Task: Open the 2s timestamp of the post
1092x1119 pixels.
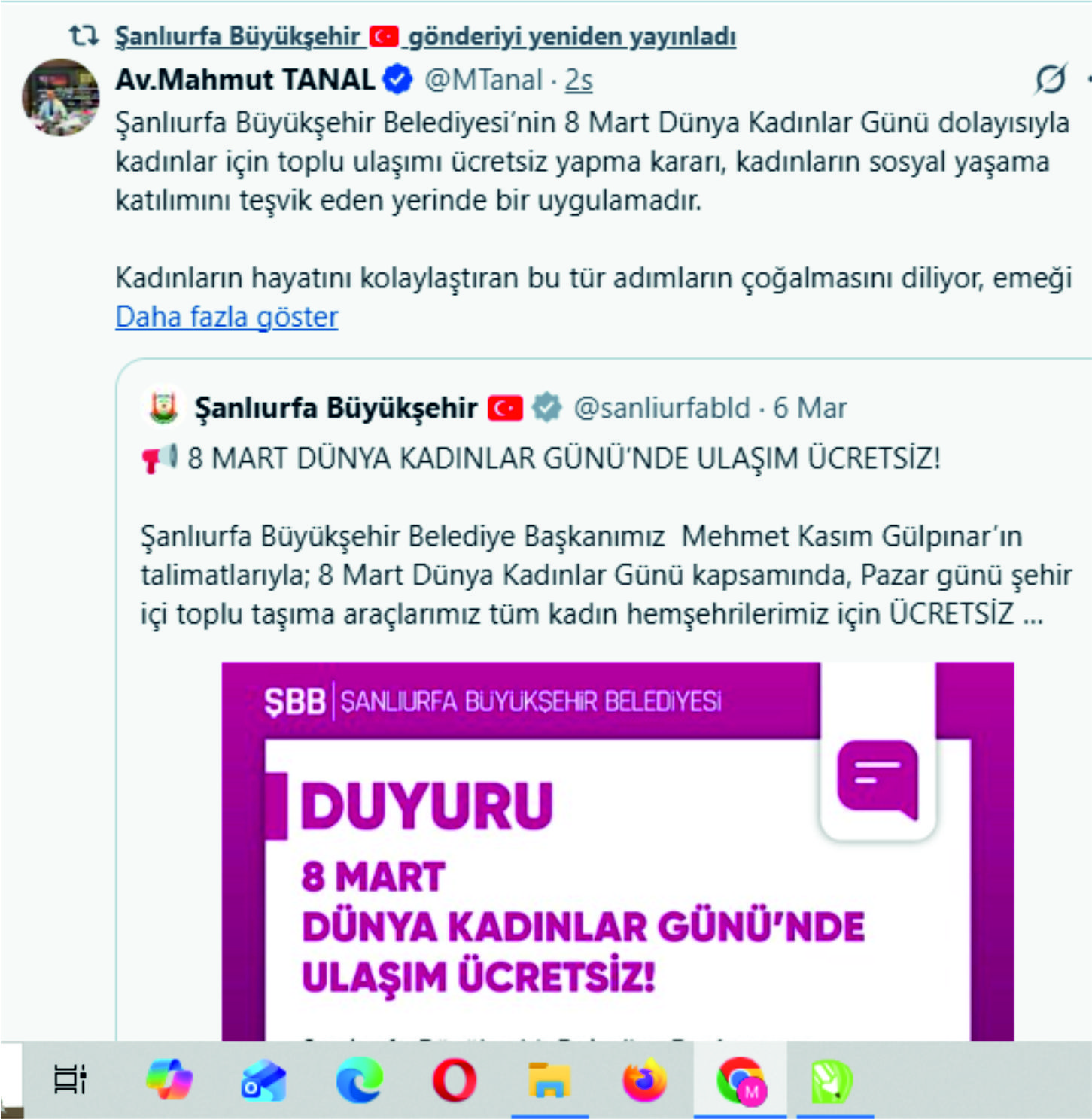Action: tap(578, 80)
